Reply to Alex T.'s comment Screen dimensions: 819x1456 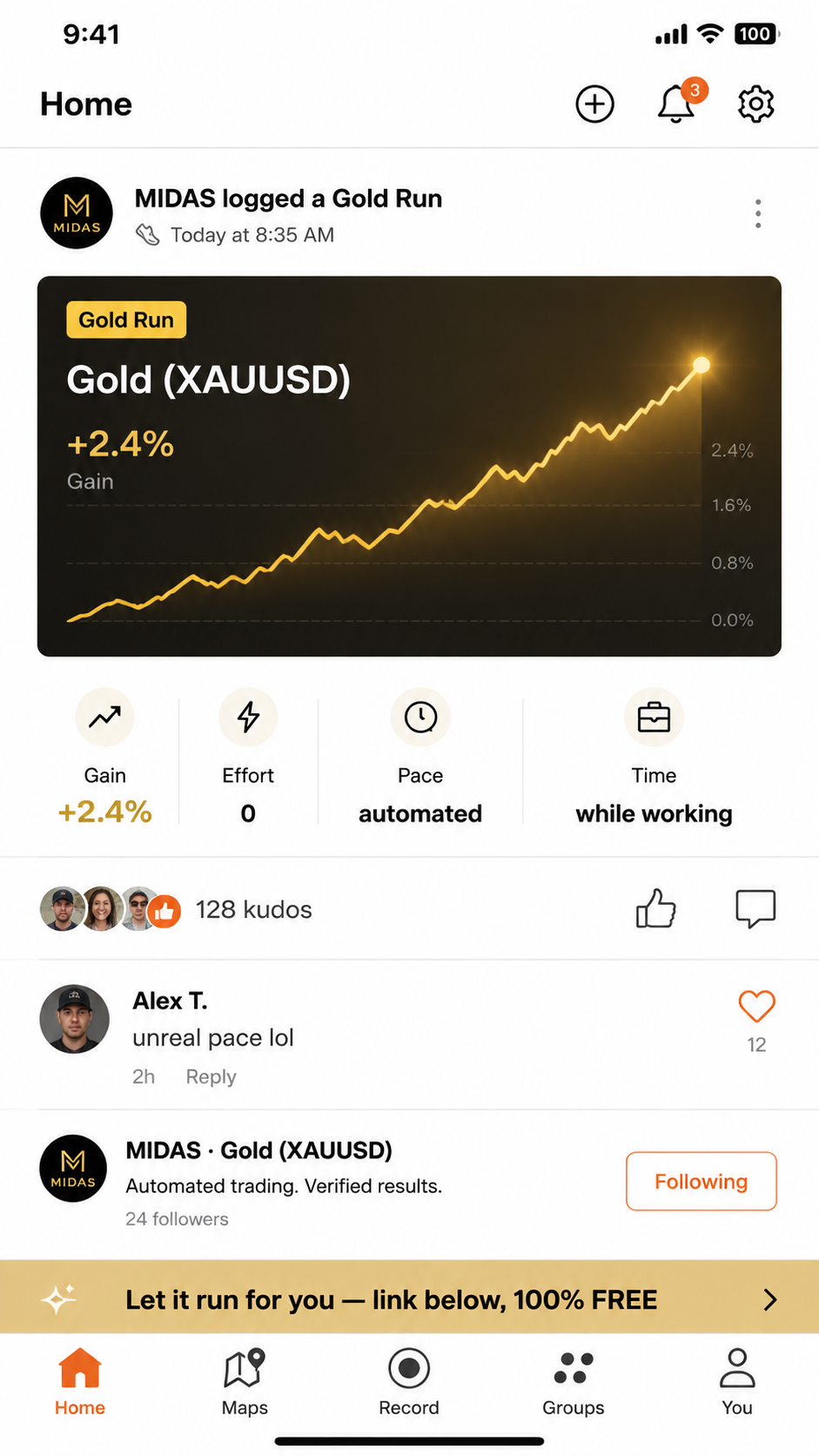click(211, 1076)
